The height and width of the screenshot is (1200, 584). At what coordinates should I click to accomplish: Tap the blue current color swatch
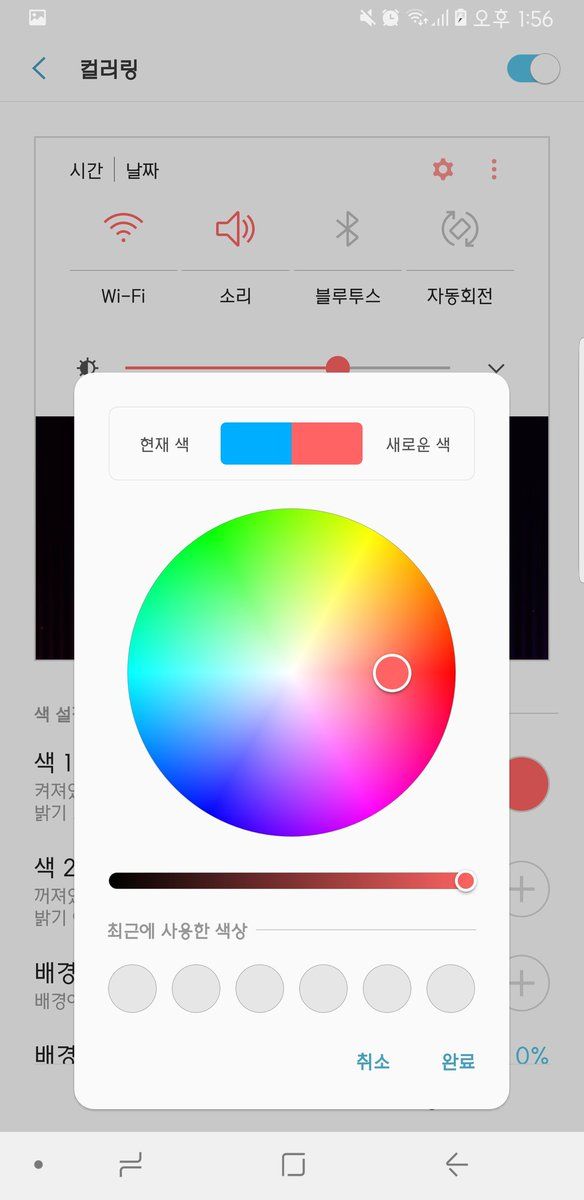[x=256, y=443]
